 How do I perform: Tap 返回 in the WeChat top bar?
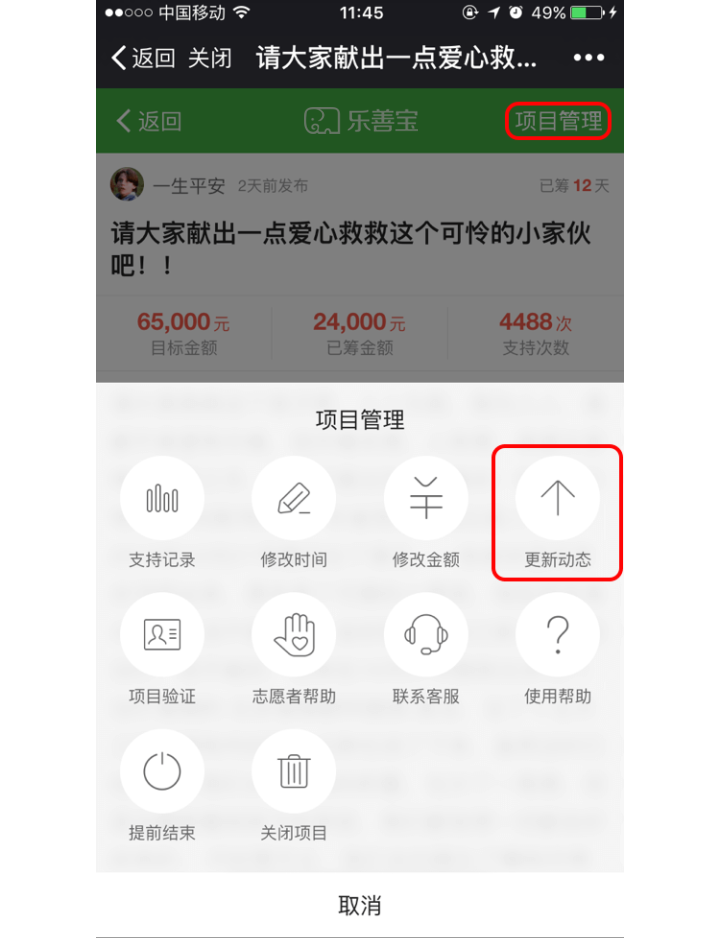[x=143, y=58]
